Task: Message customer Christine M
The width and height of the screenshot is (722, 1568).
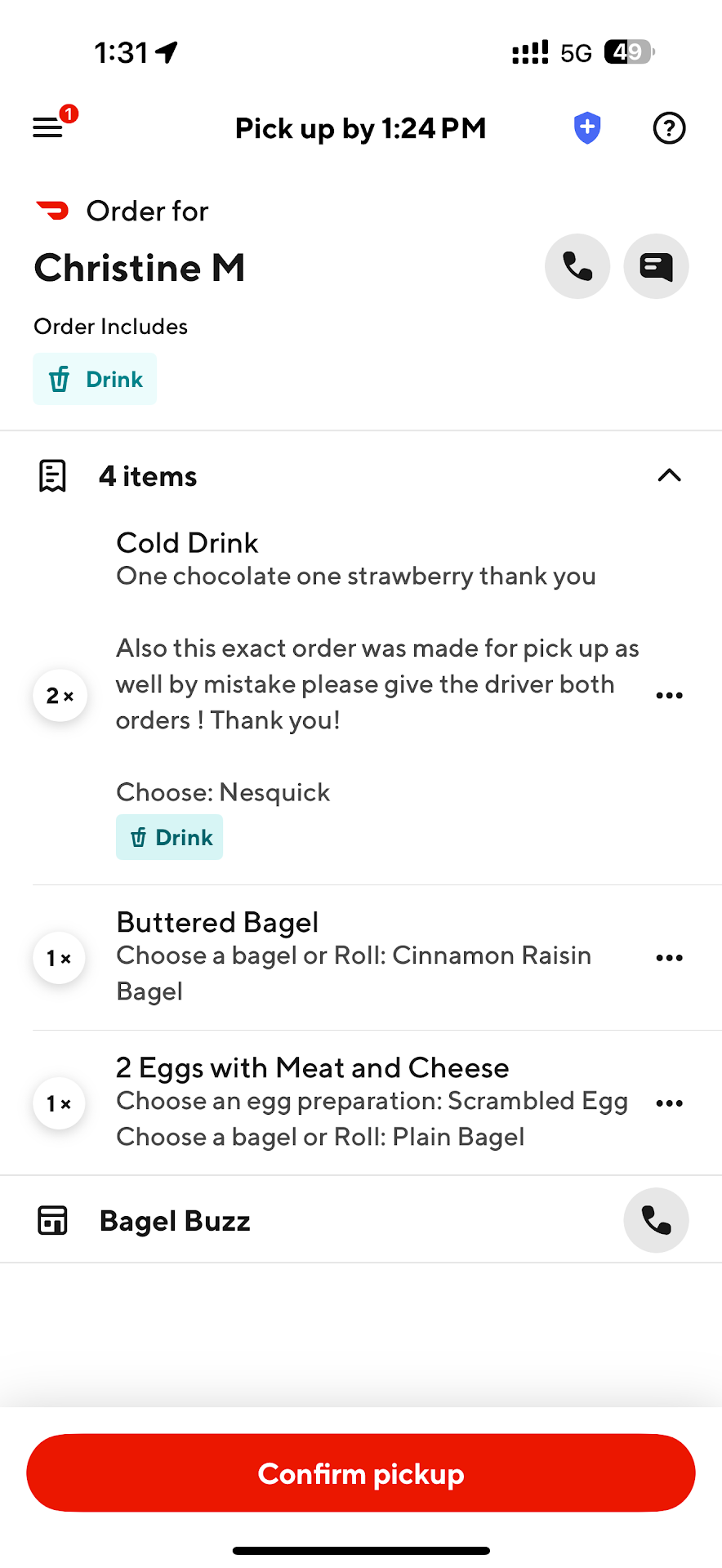Action: click(656, 266)
